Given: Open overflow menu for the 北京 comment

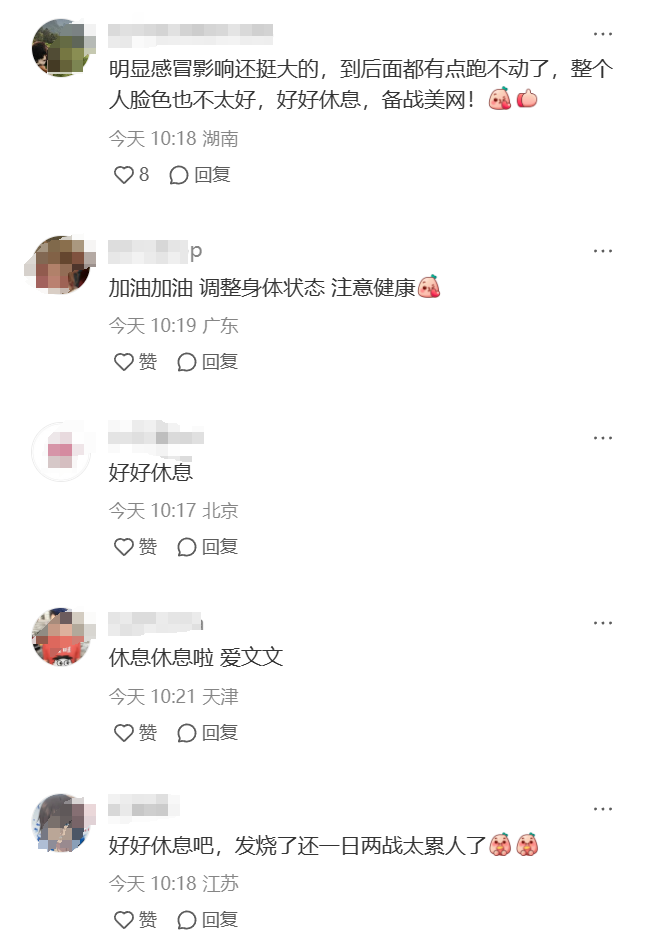Looking at the screenshot, I should pos(603,437).
